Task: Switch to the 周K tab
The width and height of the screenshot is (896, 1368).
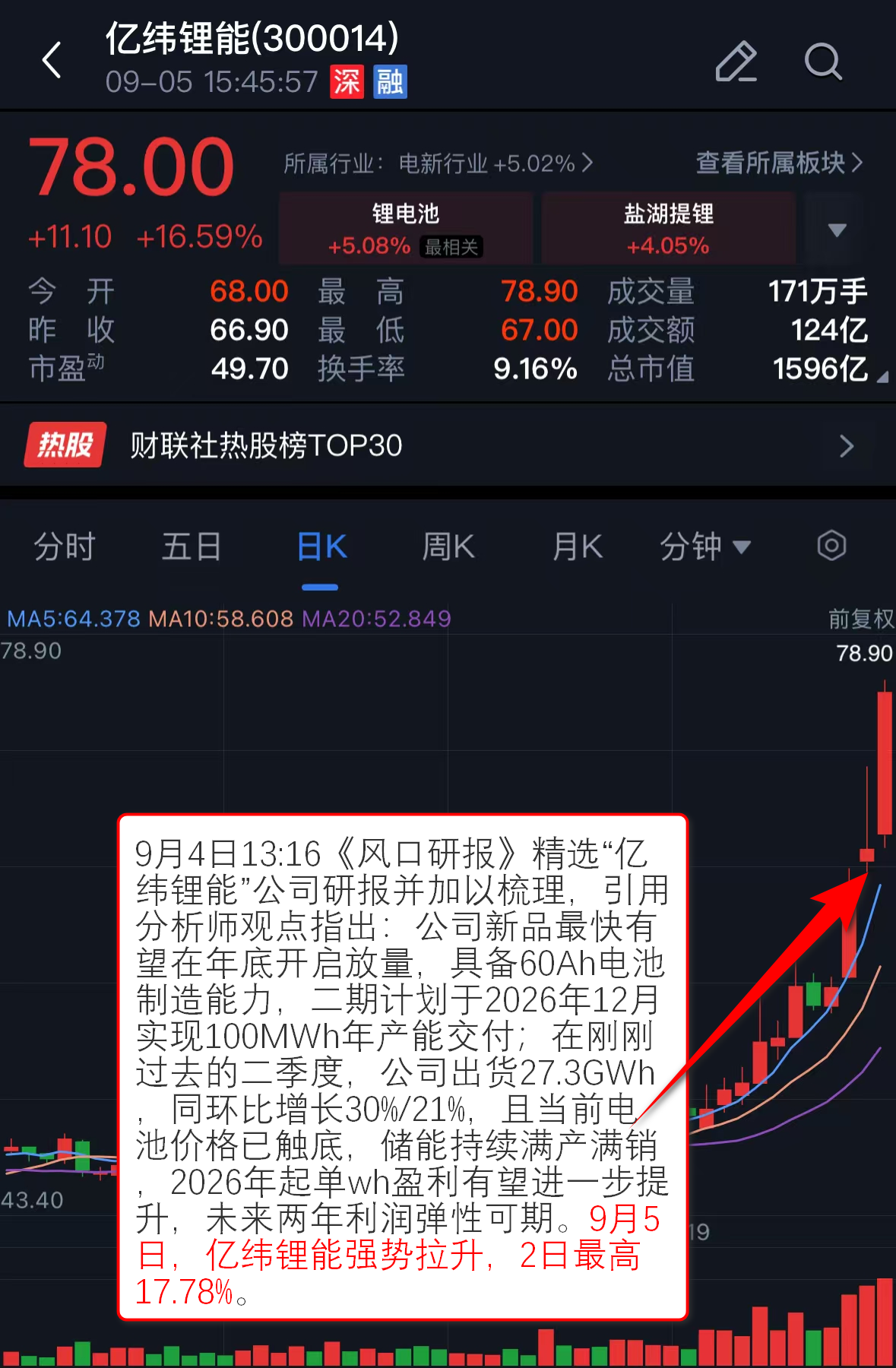Action: (x=448, y=546)
